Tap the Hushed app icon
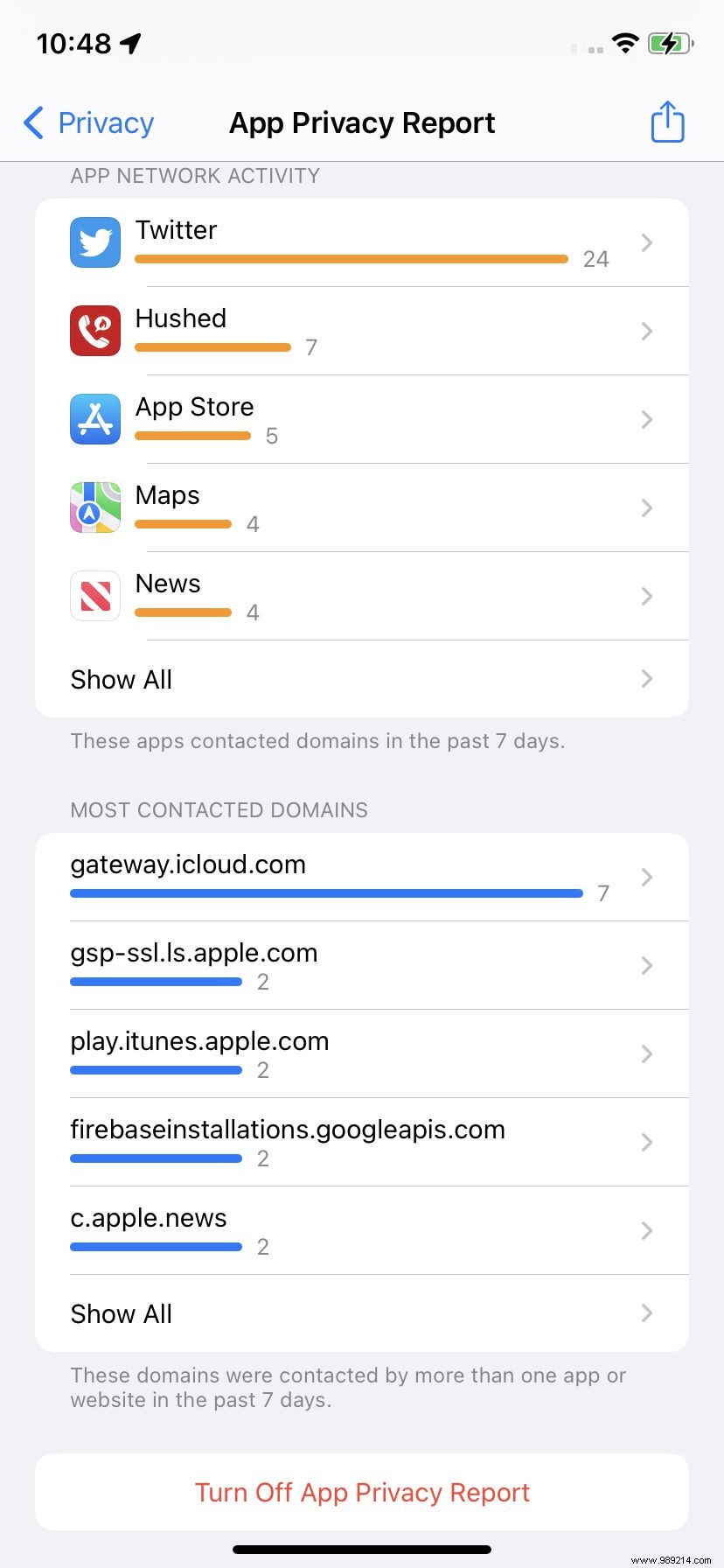The width and height of the screenshot is (724, 1568). [94, 331]
